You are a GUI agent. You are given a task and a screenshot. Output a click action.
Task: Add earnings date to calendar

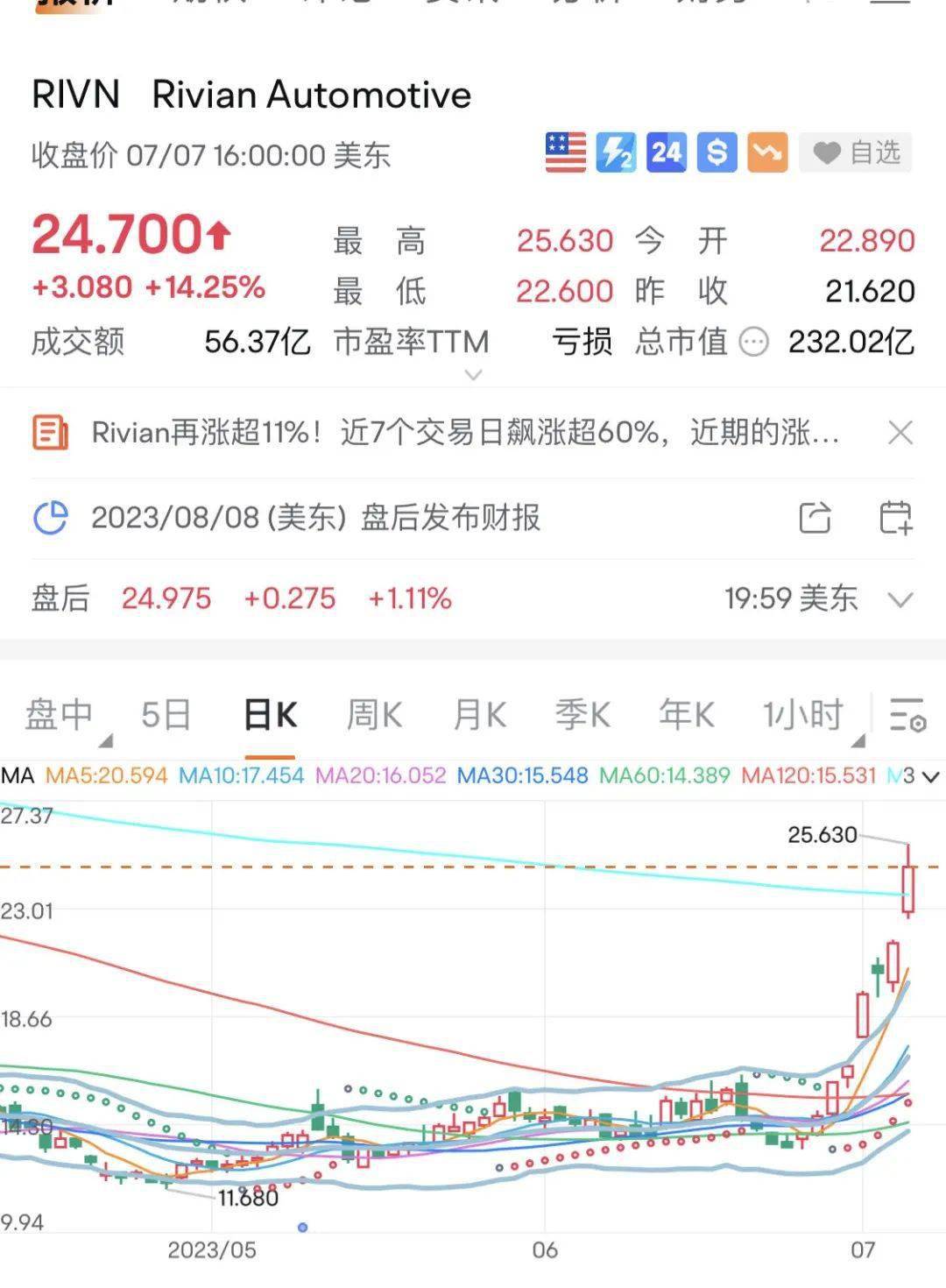(x=895, y=517)
